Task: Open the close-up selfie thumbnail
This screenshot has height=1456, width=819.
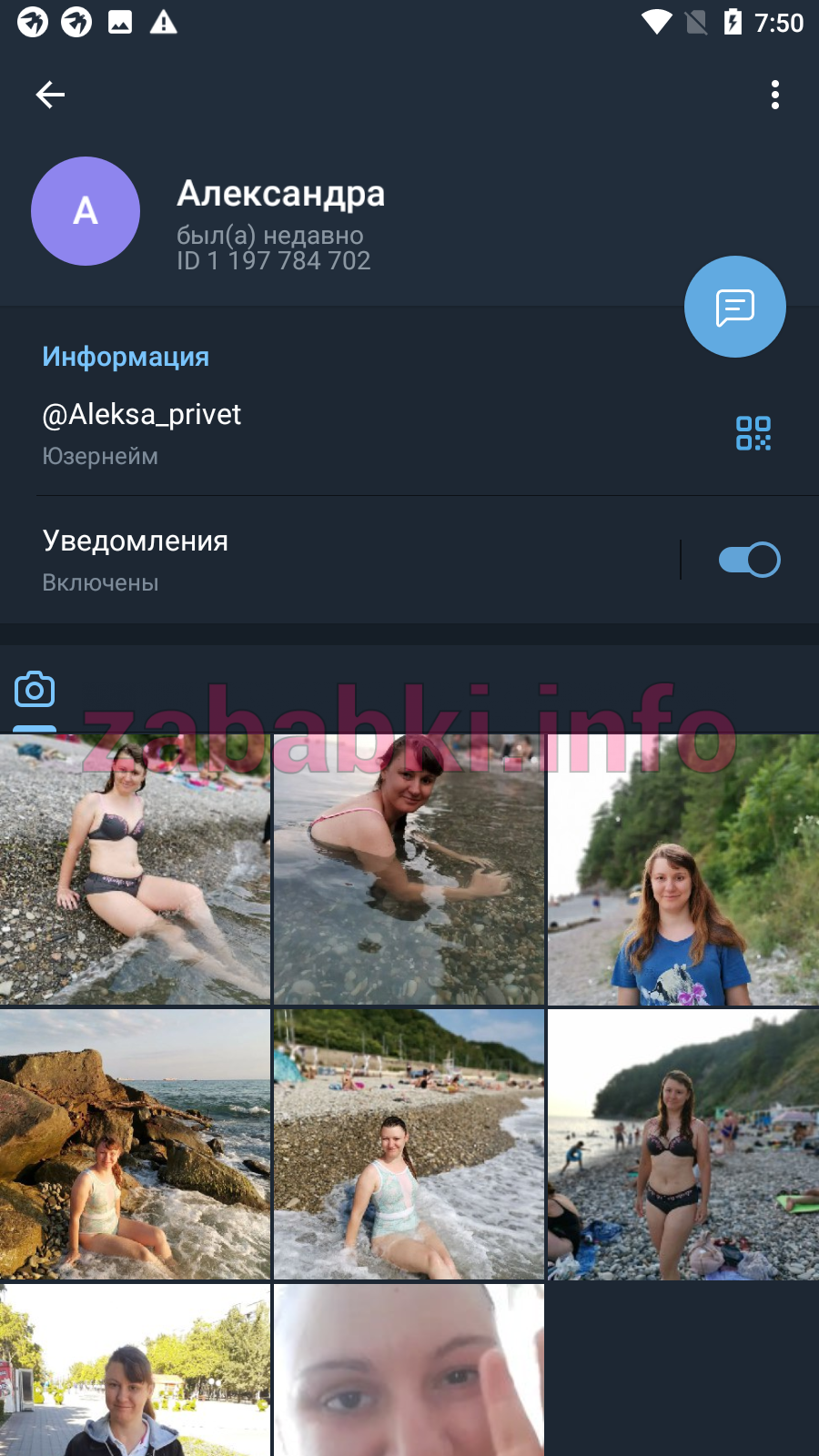Action: [409, 1370]
